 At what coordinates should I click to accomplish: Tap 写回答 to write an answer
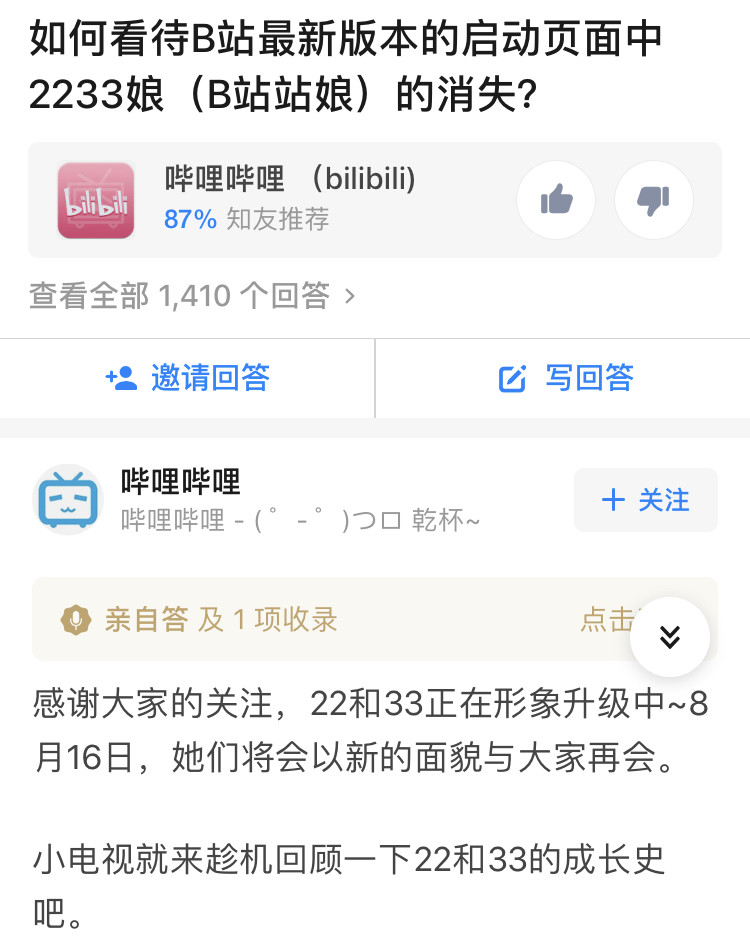566,378
